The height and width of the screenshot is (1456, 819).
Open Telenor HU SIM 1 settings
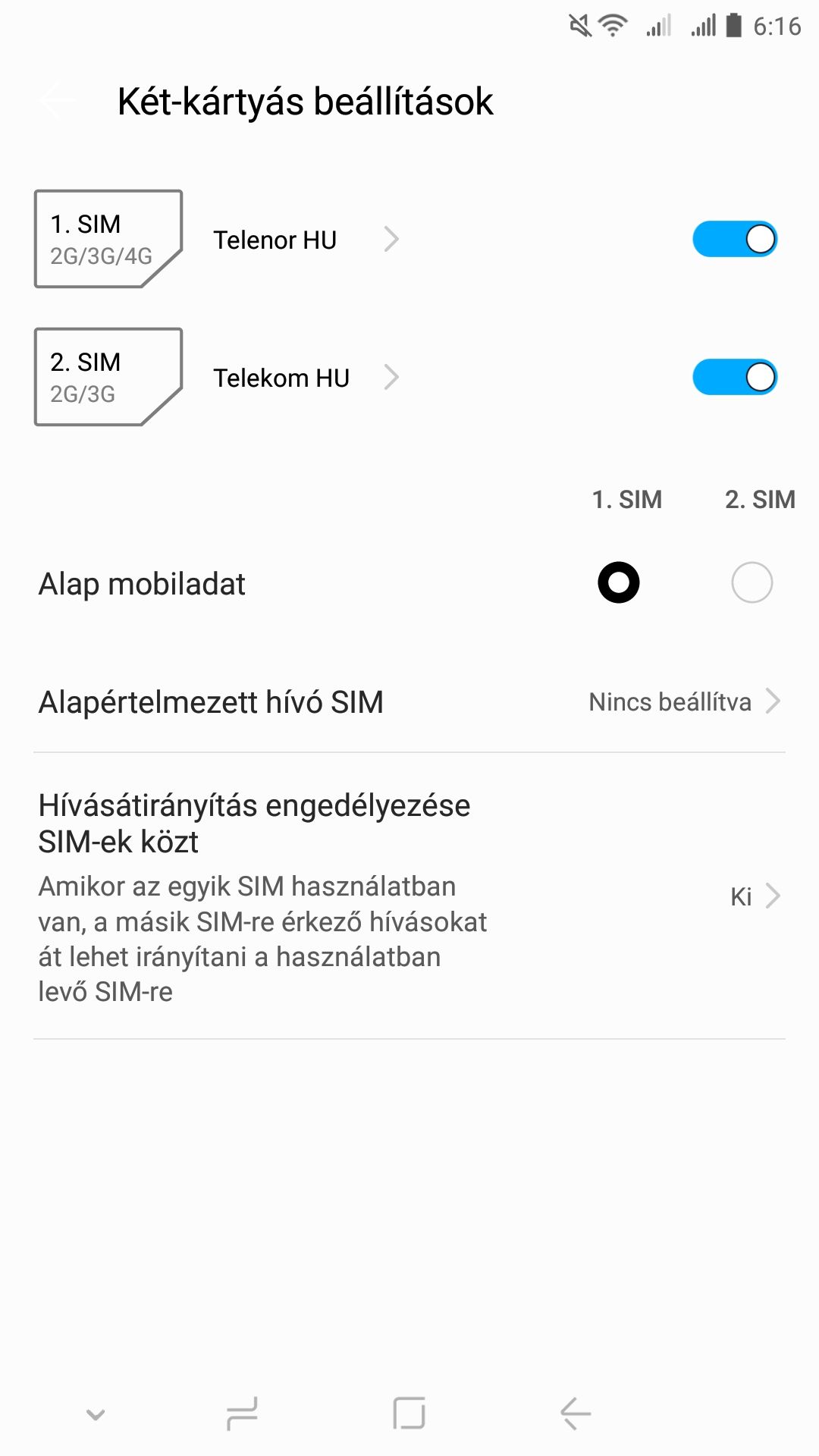click(x=306, y=240)
